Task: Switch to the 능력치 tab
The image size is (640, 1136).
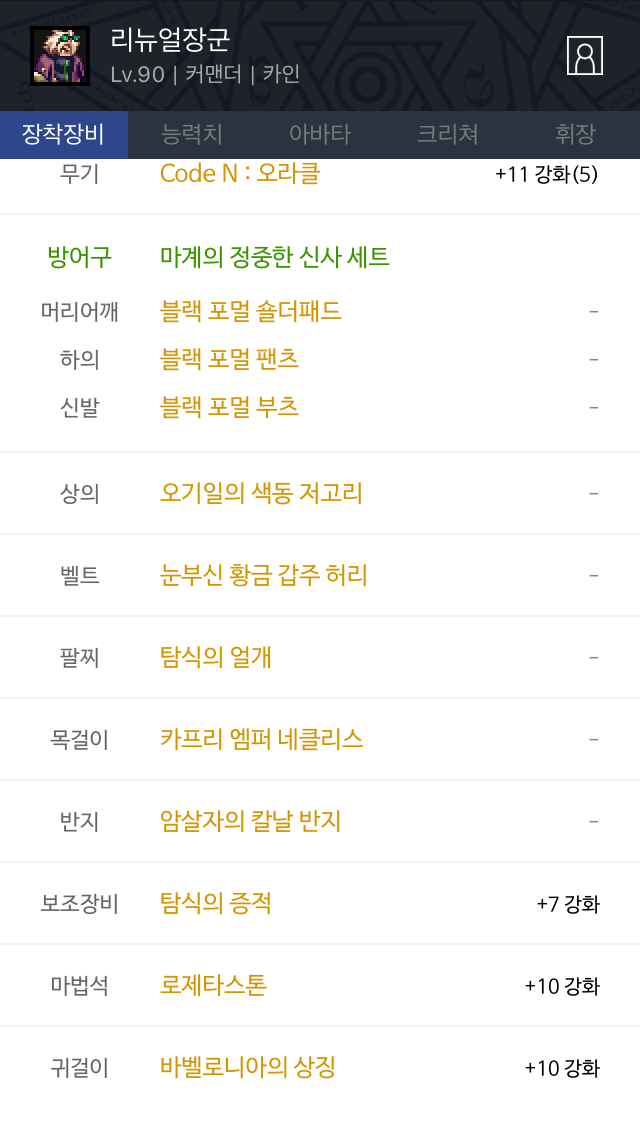Action: pos(192,134)
